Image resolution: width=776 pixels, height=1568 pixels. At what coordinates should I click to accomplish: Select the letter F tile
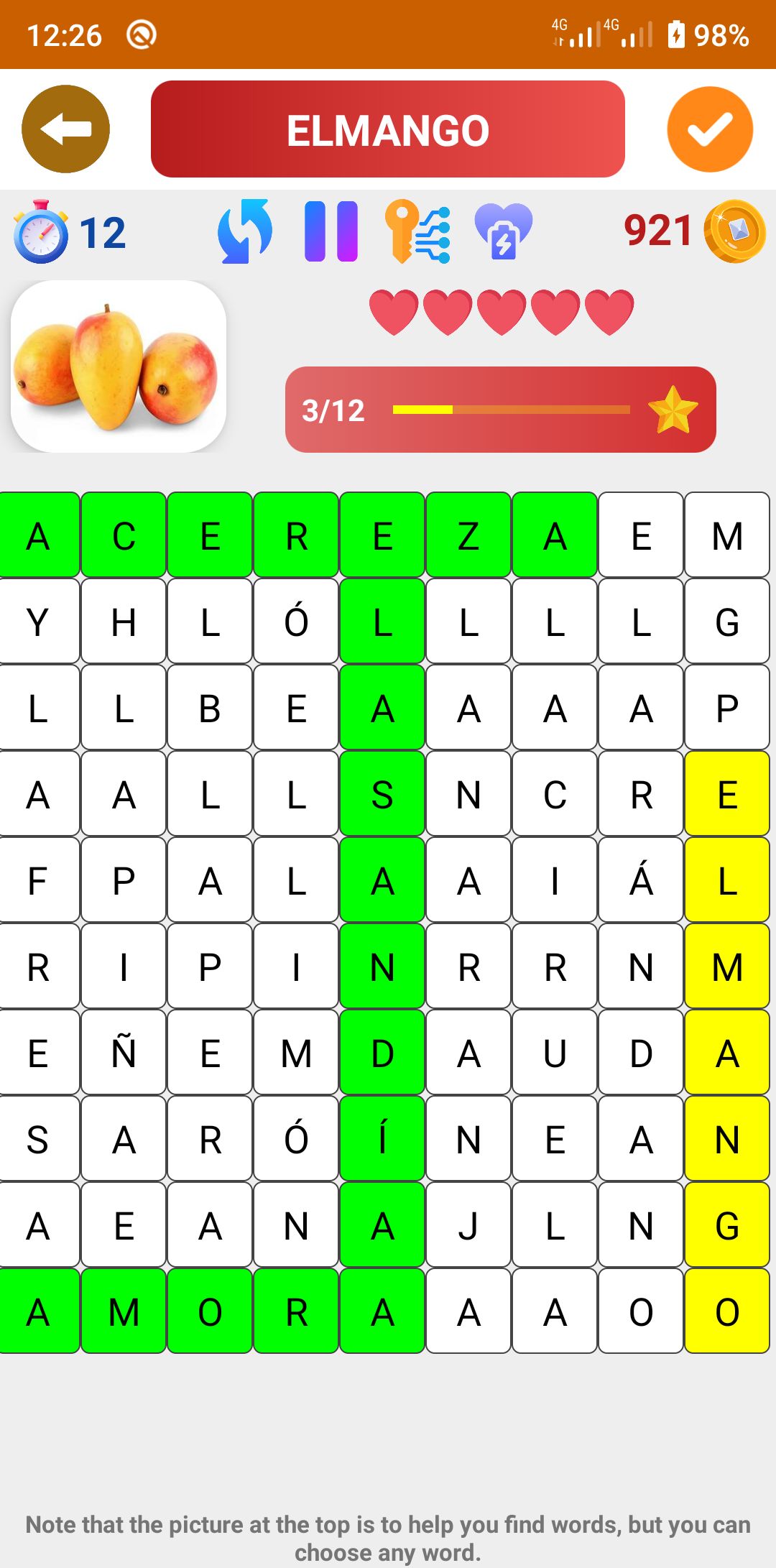point(37,880)
